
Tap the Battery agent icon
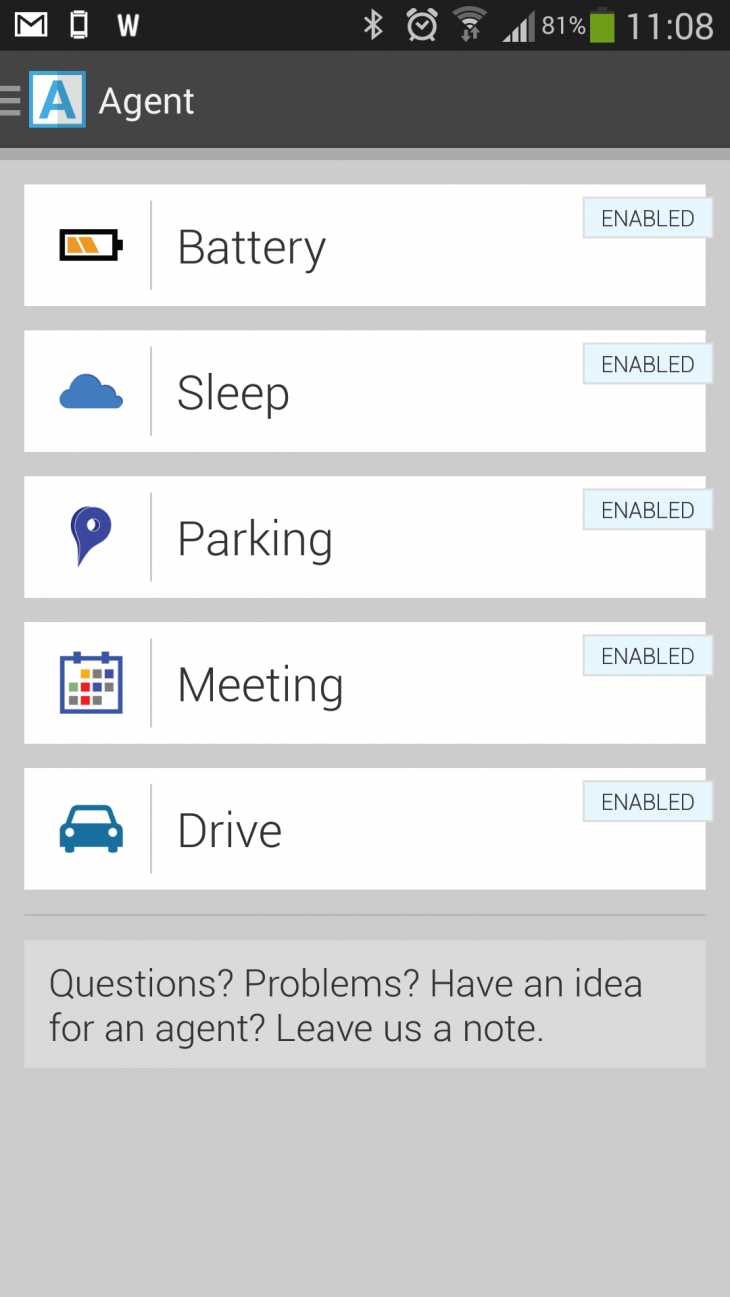click(89, 245)
